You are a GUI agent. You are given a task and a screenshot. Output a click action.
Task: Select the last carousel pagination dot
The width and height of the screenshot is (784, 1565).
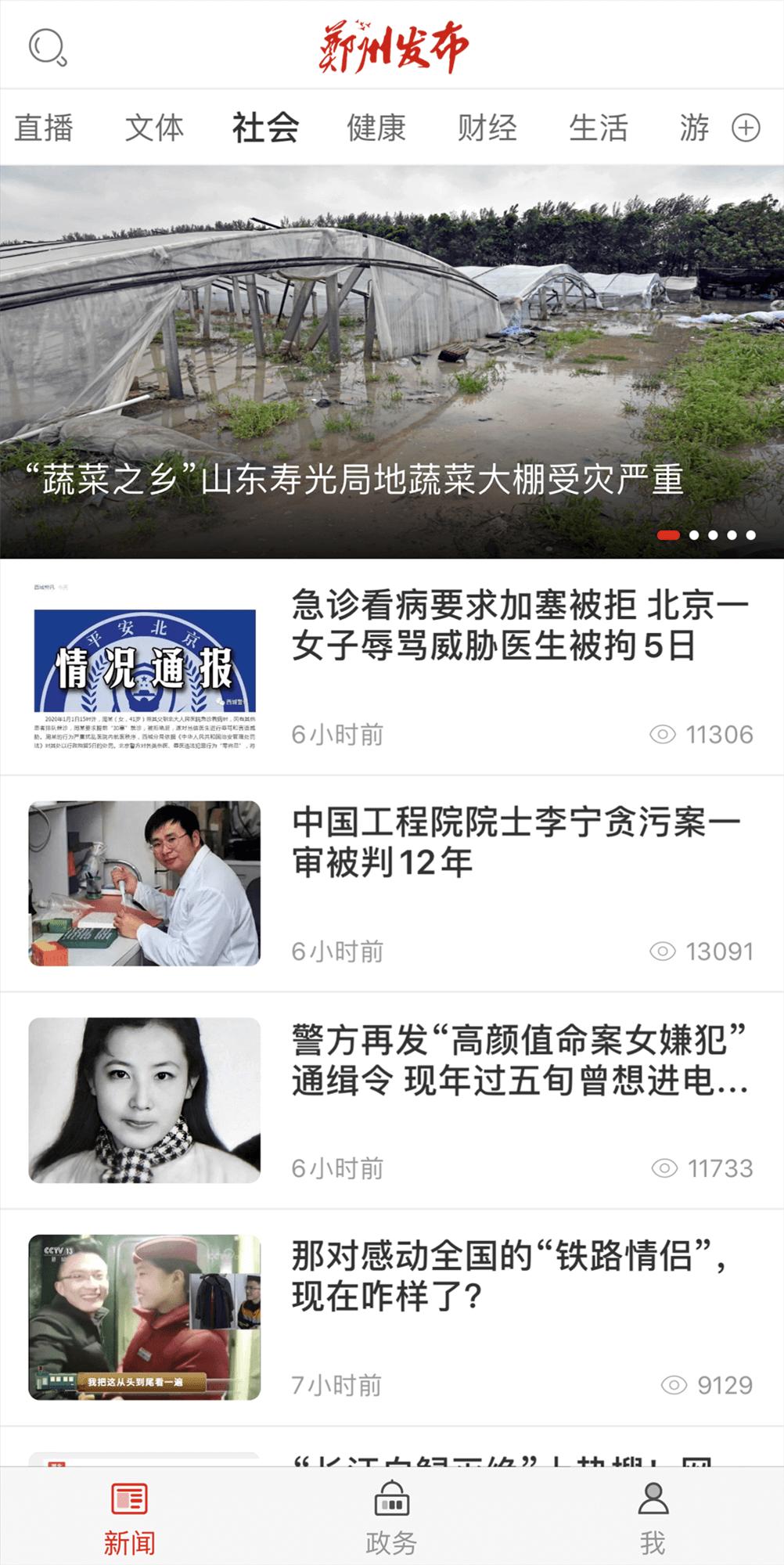[750, 535]
